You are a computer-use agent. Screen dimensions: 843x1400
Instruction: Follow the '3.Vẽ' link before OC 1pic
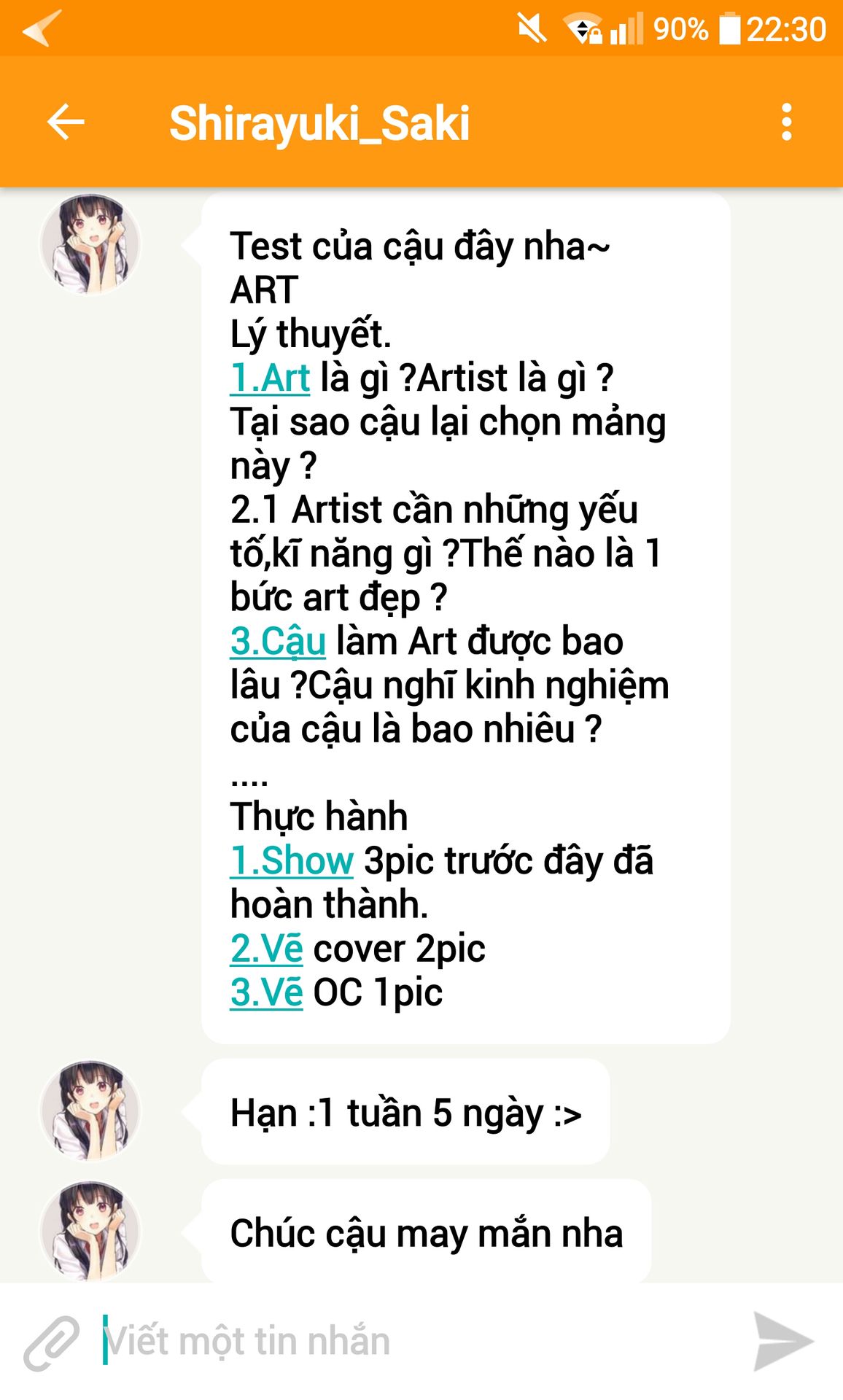pyautogui.click(x=266, y=992)
